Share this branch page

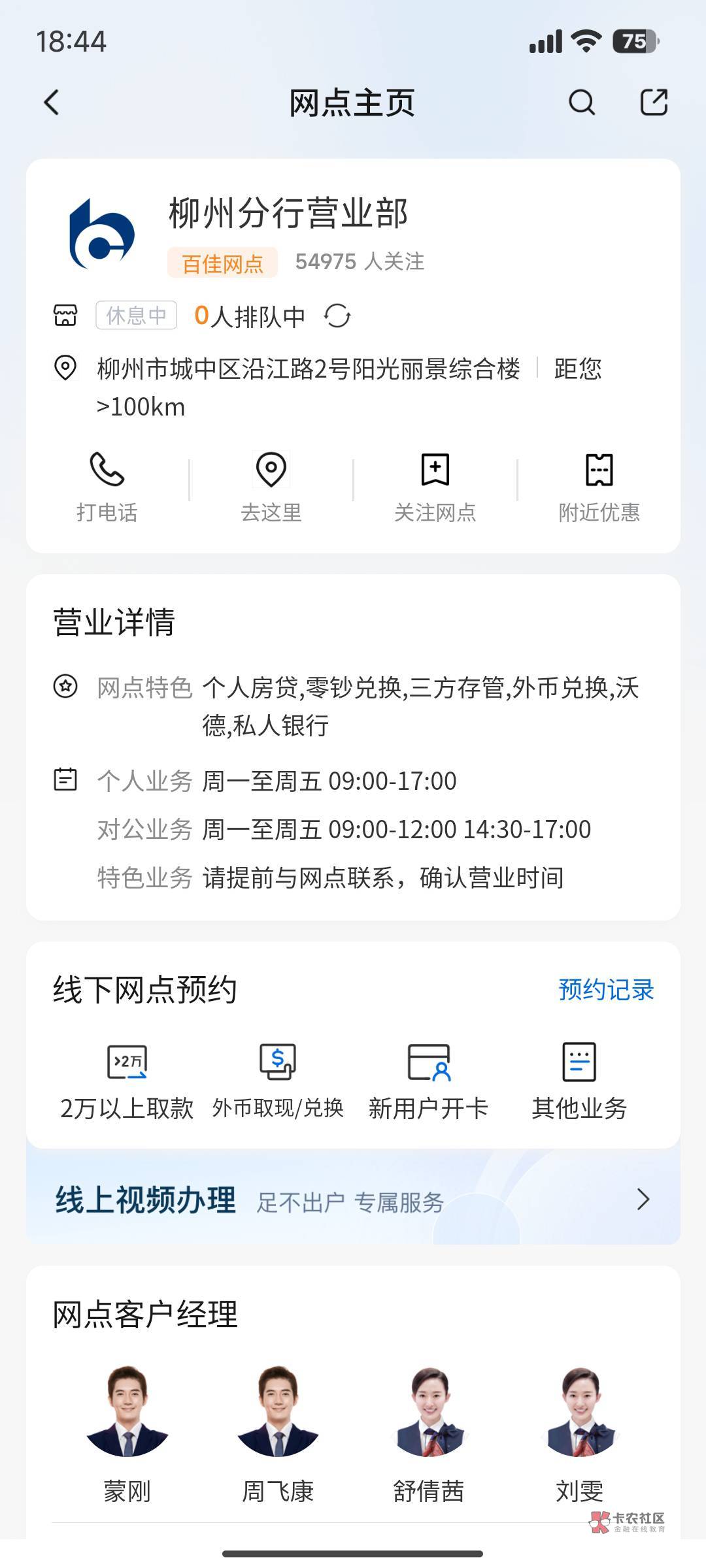coord(654,103)
